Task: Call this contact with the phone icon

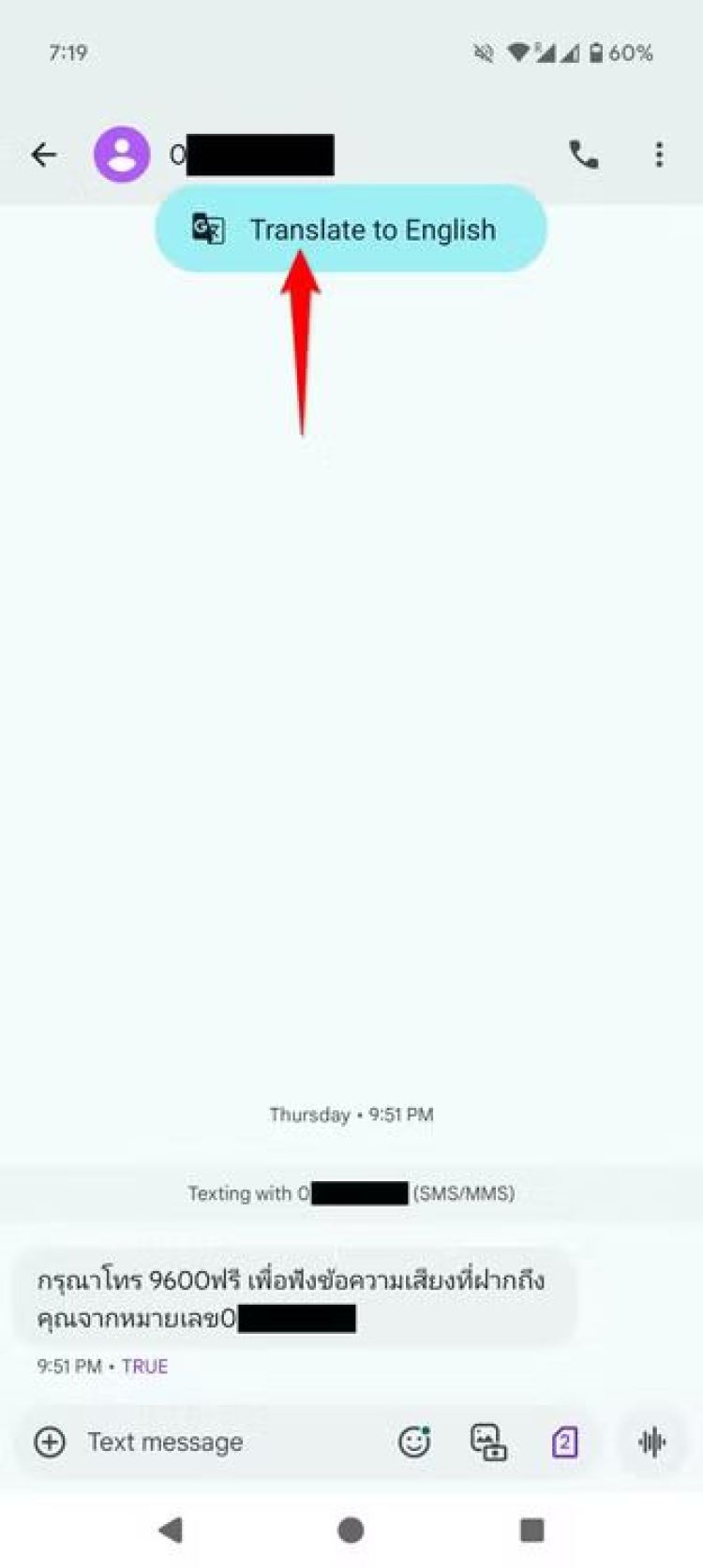Action: click(583, 155)
